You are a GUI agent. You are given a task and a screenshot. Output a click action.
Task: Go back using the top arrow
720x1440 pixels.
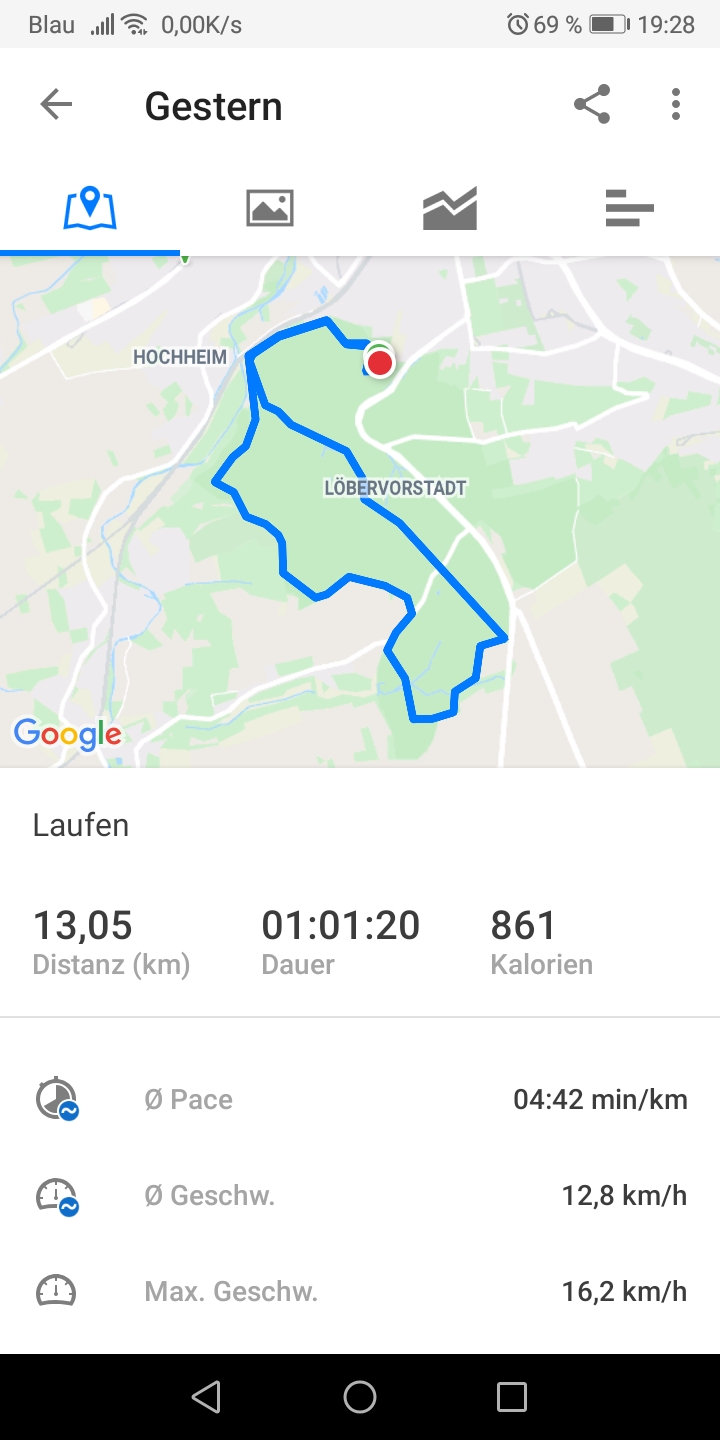pyautogui.click(x=56, y=105)
